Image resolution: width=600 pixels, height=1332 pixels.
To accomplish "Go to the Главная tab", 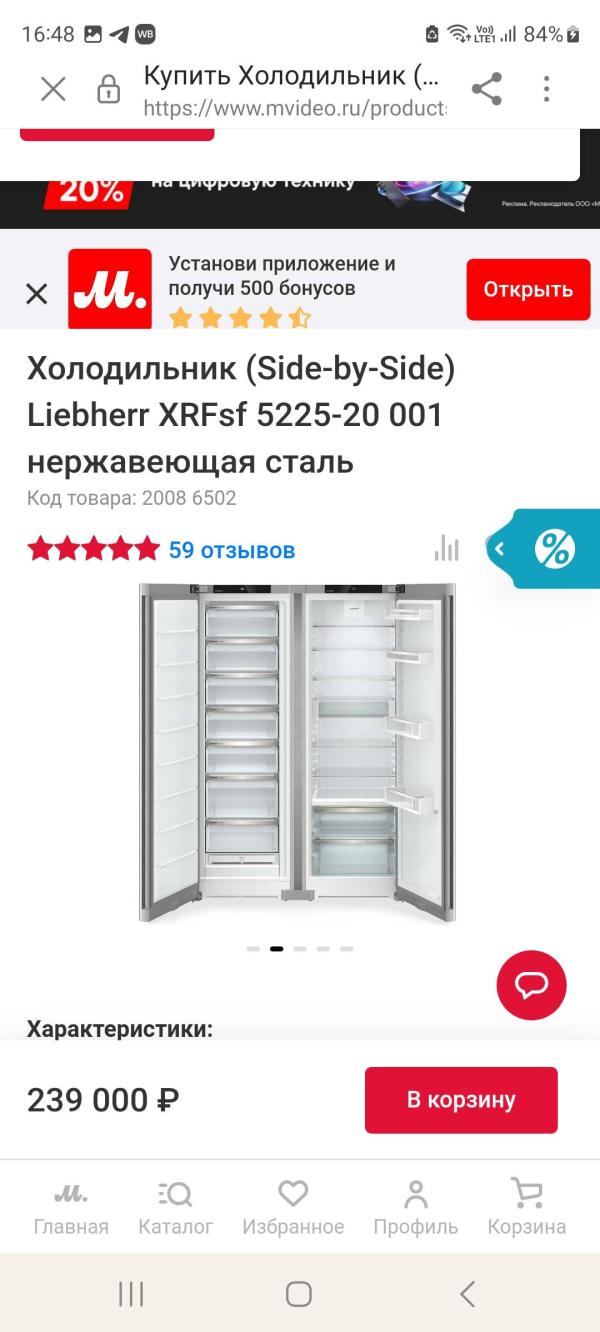I will point(71,1207).
